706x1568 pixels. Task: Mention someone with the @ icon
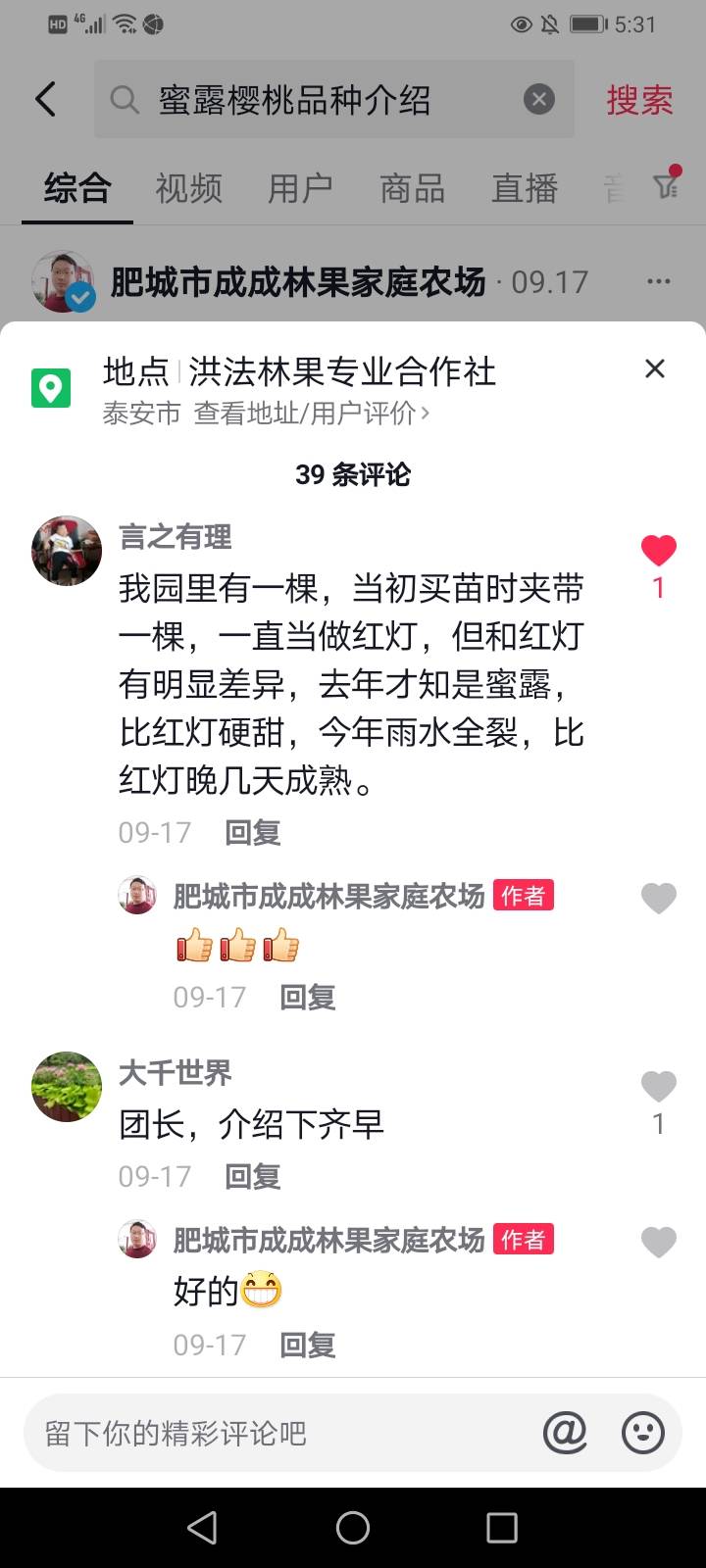click(x=566, y=1433)
